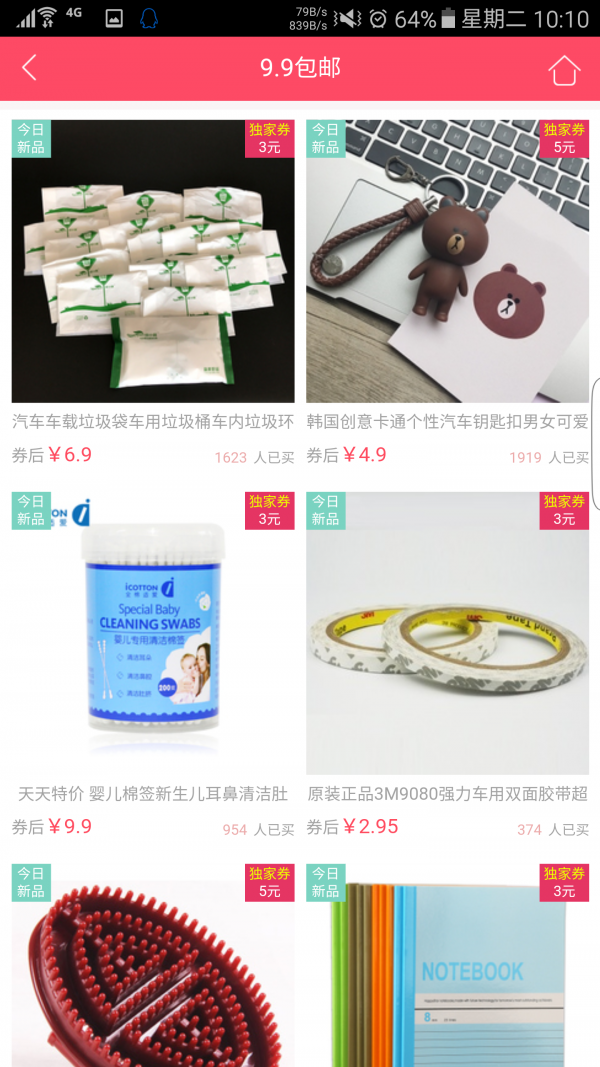
Task: Open the baby cleaning swabs product
Action: pyautogui.click(x=153, y=634)
